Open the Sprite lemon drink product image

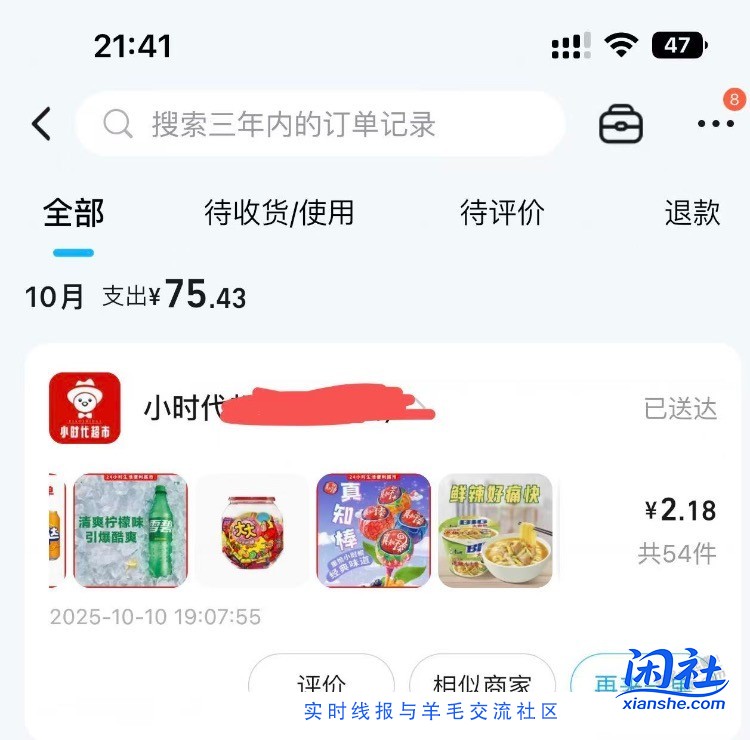(130, 530)
